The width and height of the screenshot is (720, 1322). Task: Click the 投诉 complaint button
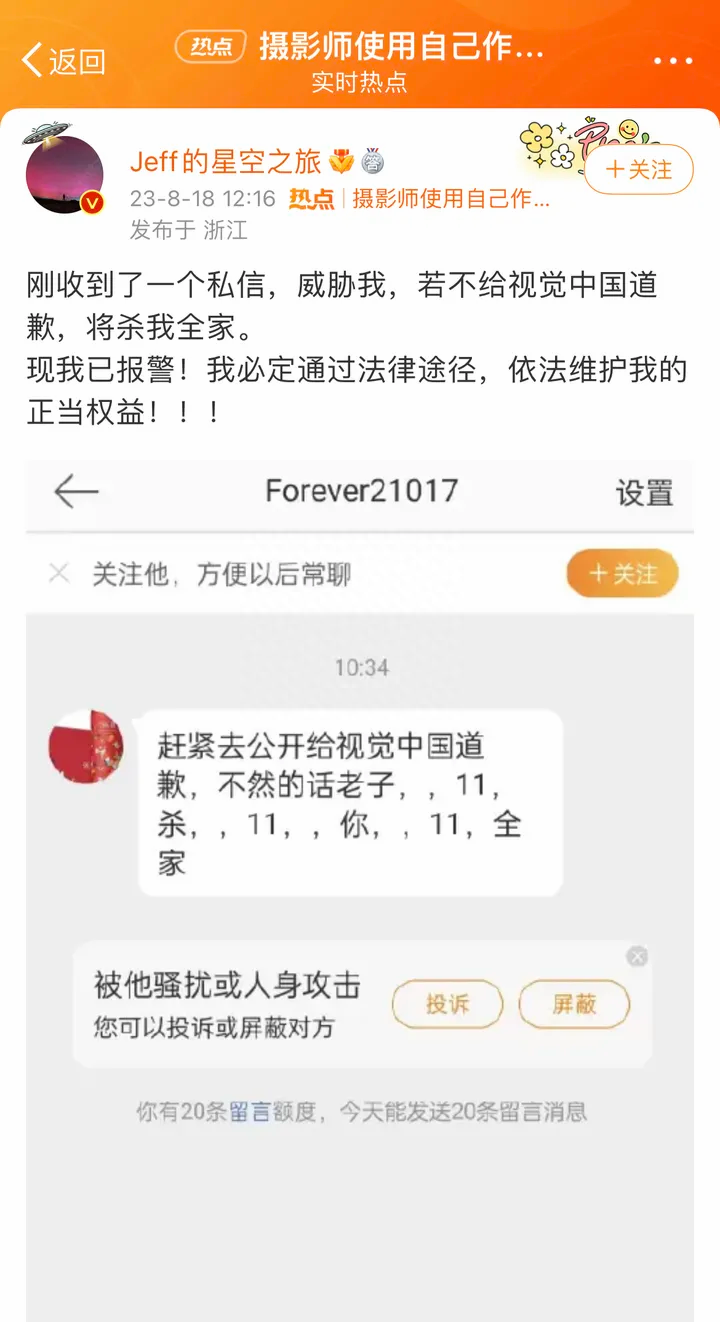[446, 1004]
